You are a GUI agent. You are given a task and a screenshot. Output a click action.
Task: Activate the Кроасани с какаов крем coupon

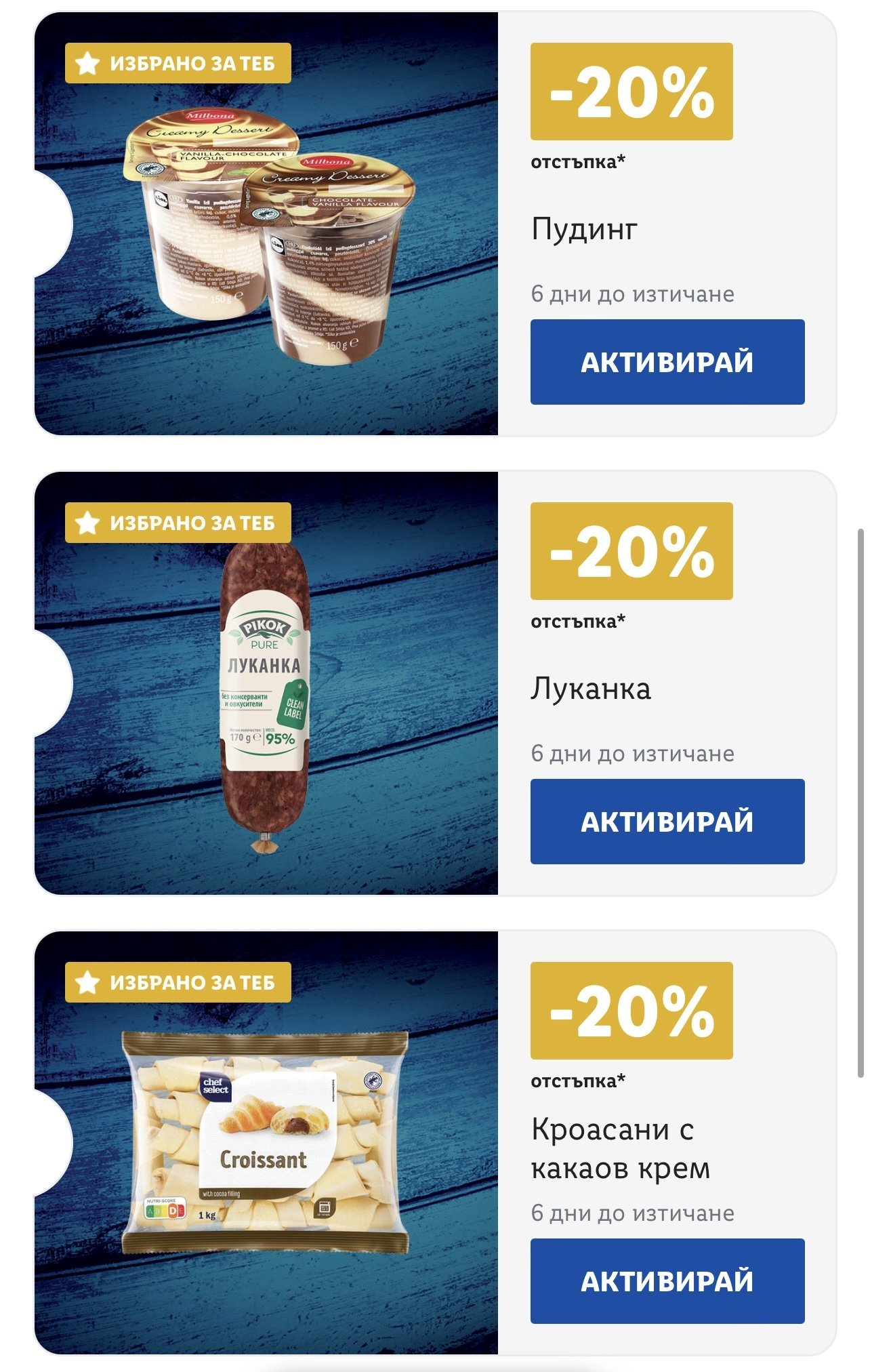point(667,1281)
